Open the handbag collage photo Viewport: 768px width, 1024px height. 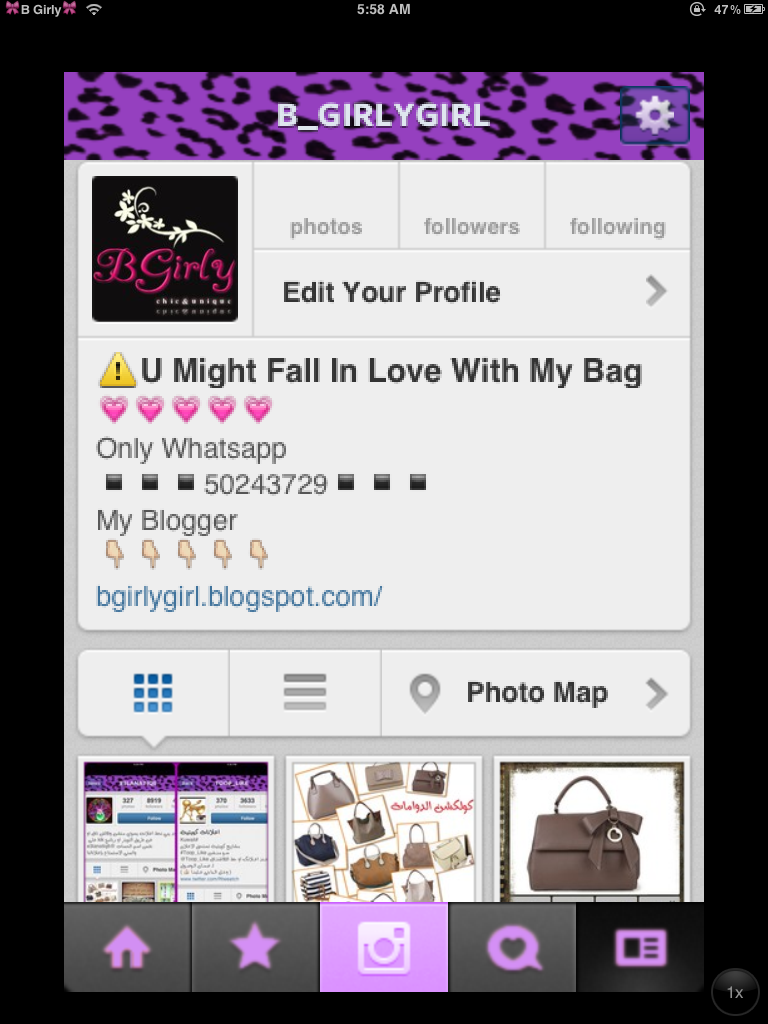click(x=384, y=830)
